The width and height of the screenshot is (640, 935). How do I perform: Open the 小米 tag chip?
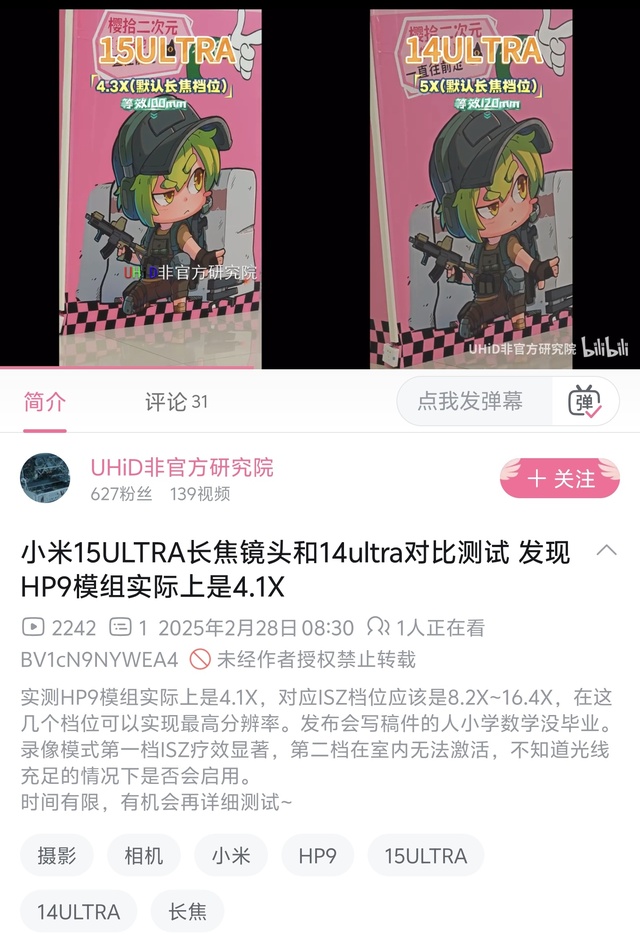click(x=230, y=856)
